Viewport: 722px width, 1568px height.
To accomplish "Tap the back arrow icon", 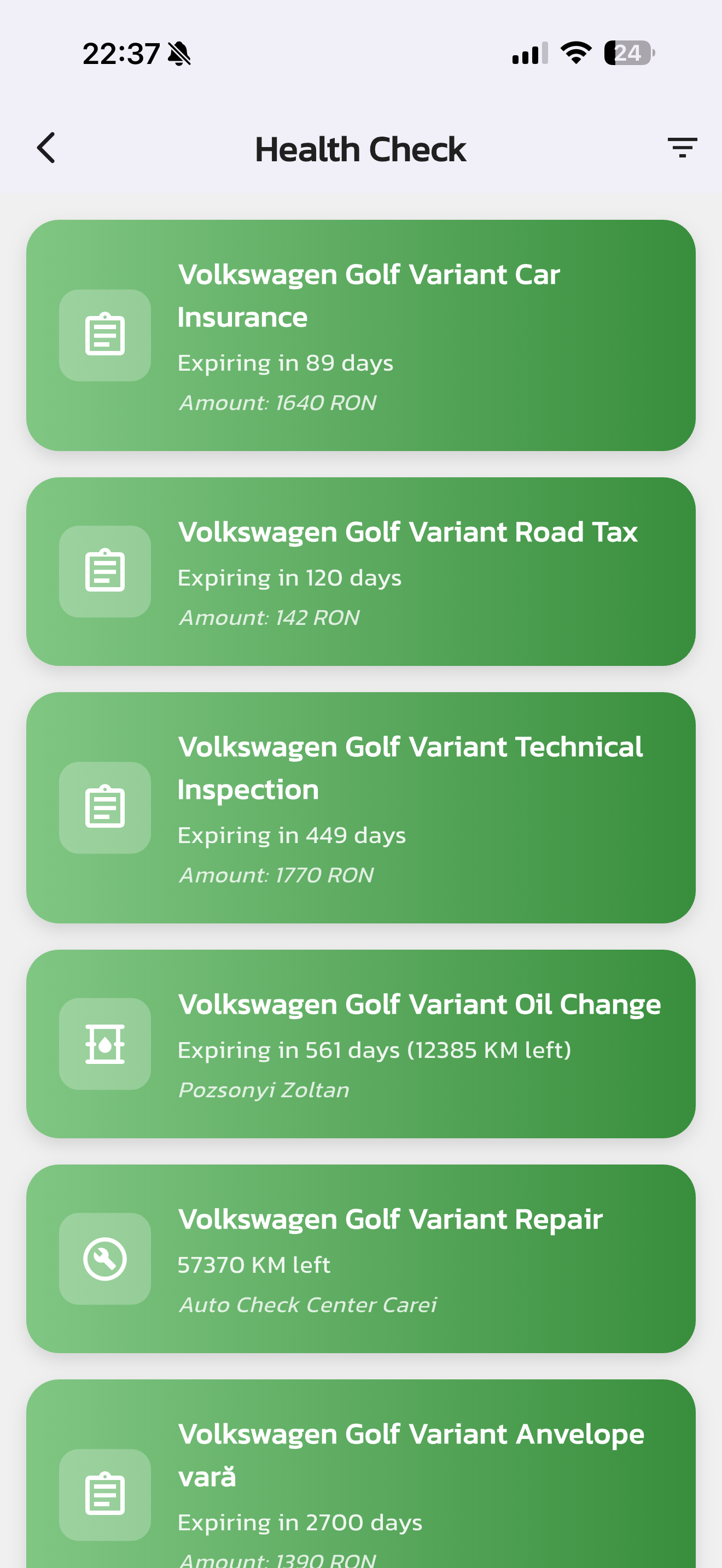I will click(x=46, y=148).
